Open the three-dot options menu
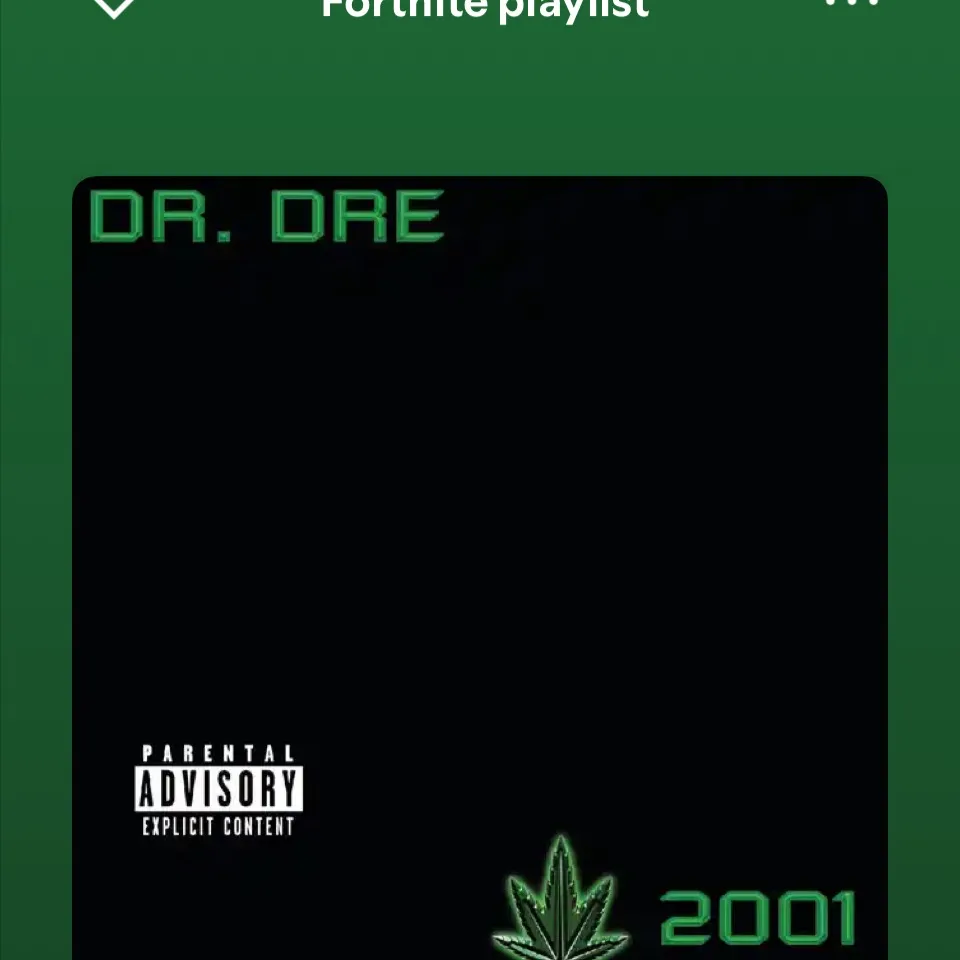The width and height of the screenshot is (960, 960). click(852, 3)
